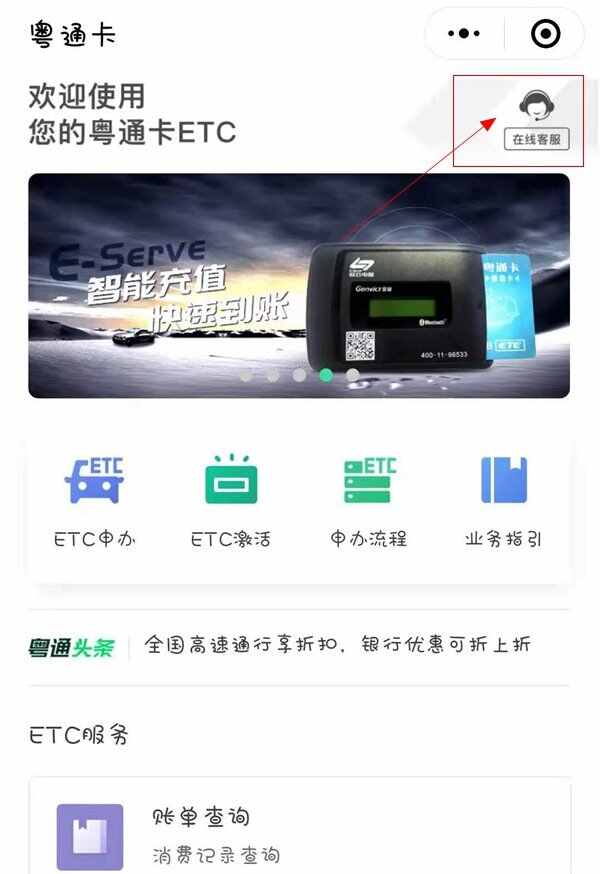View 申办流程 application process

point(368,501)
